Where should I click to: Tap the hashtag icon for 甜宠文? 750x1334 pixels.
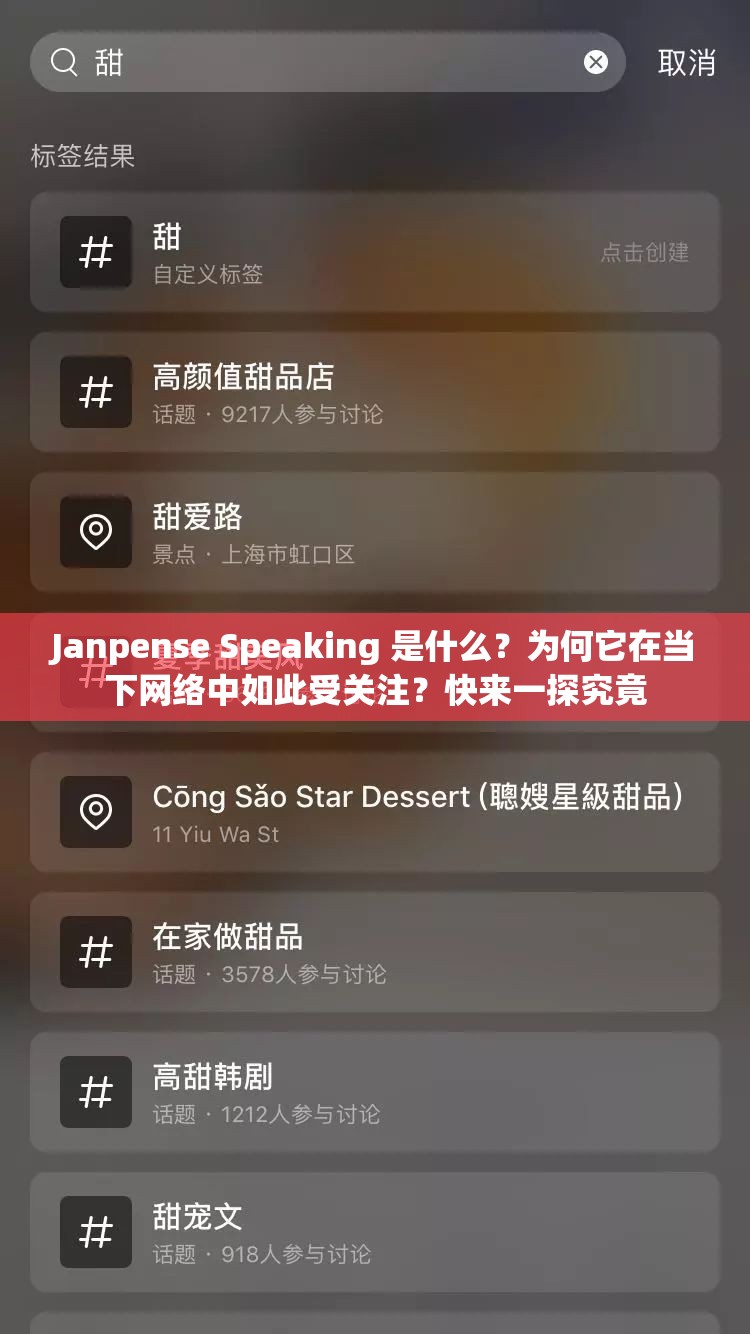pos(96,1232)
